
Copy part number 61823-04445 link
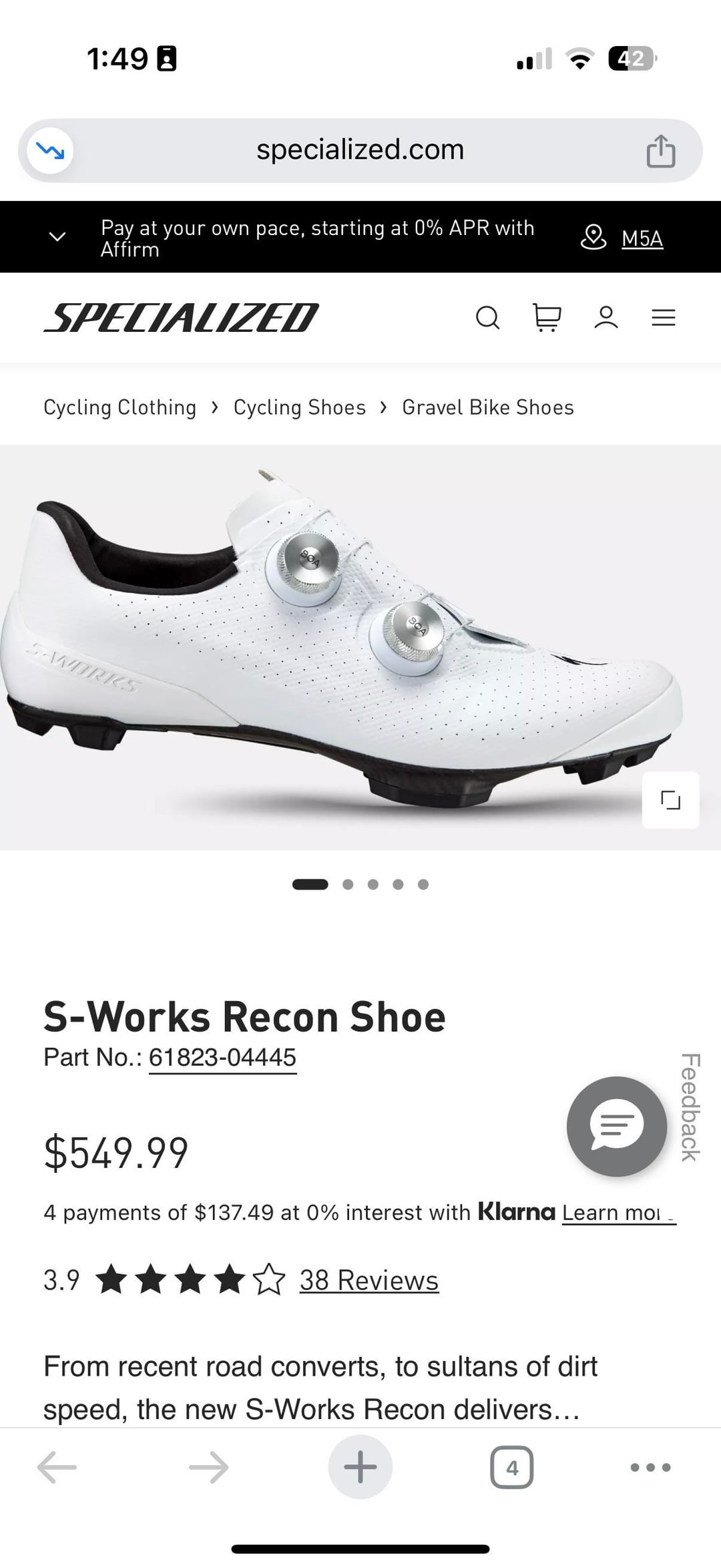pos(222,1058)
